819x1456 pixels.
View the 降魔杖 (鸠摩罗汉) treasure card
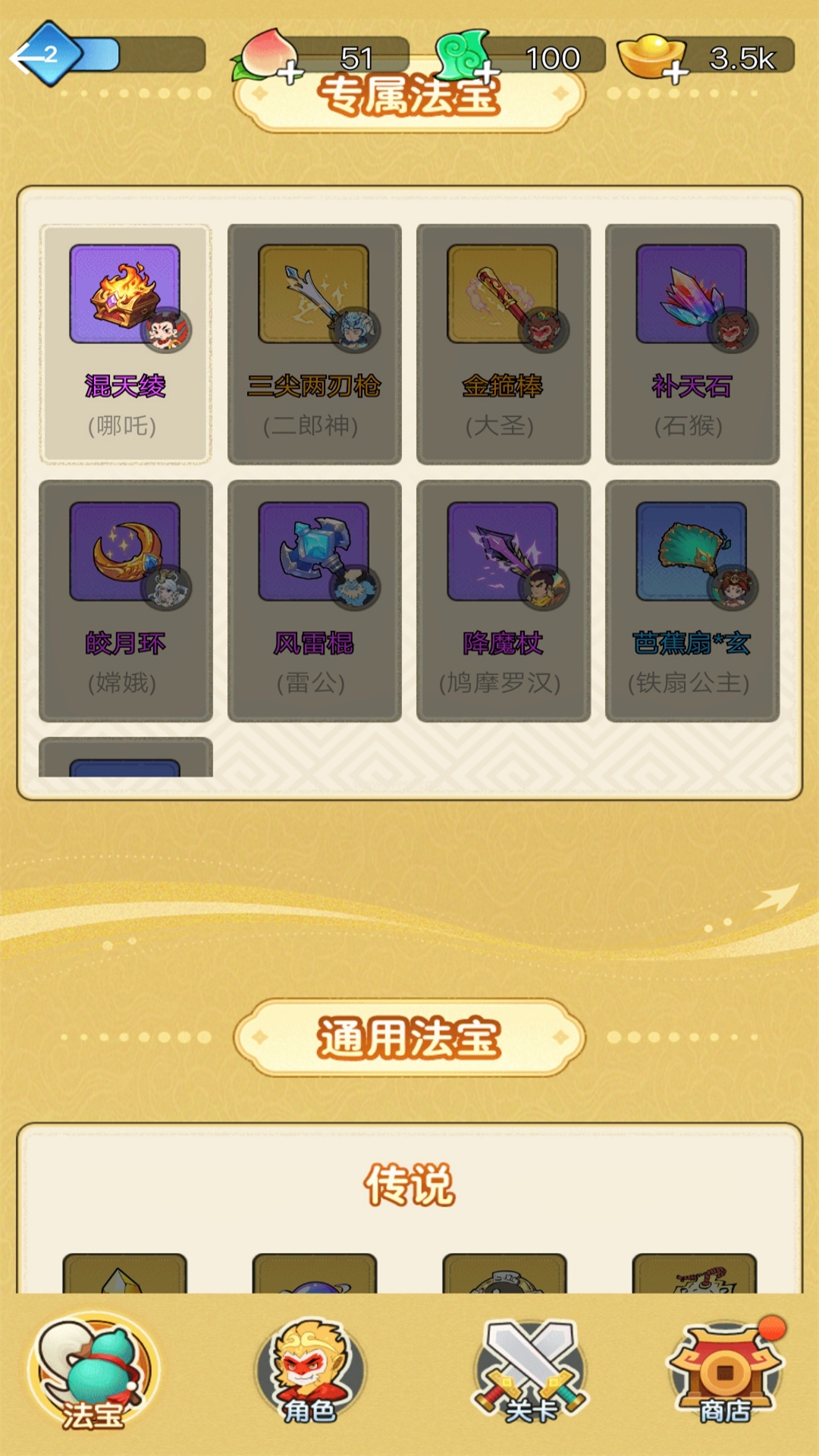coord(502,599)
